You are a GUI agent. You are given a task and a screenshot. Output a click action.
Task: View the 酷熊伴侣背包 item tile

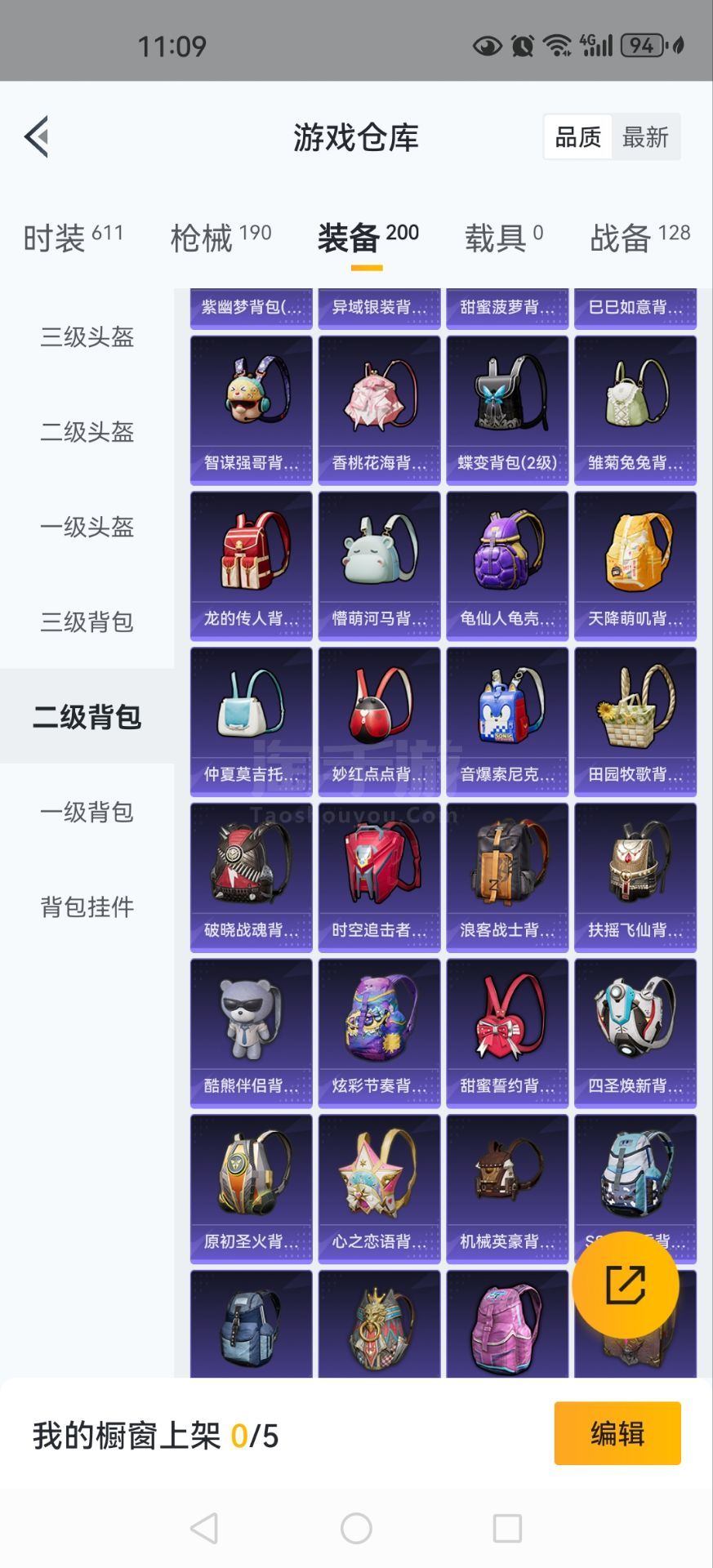[252, 1034]
